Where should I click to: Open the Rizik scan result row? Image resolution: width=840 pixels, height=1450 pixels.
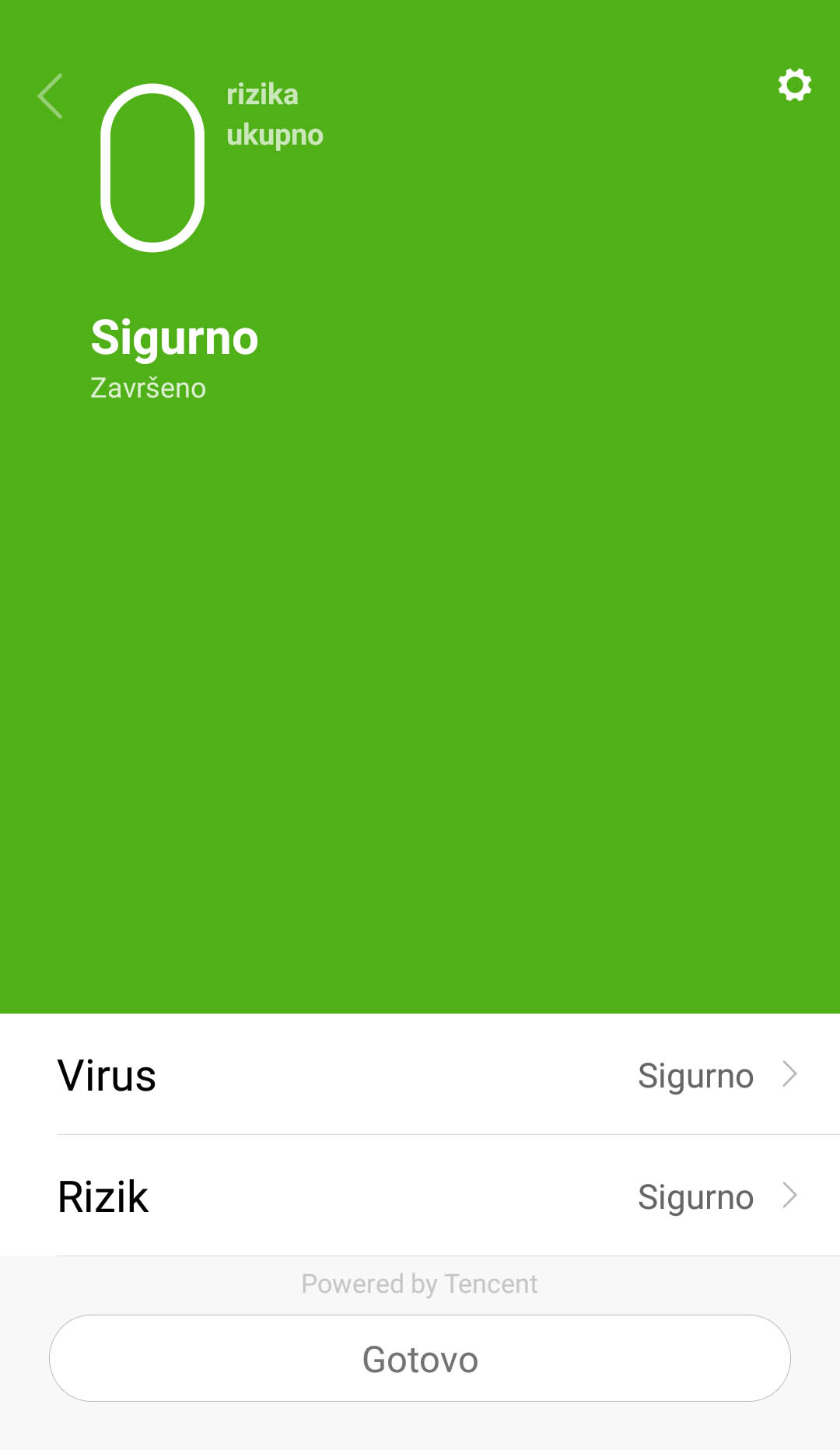tap(420, 1196)
